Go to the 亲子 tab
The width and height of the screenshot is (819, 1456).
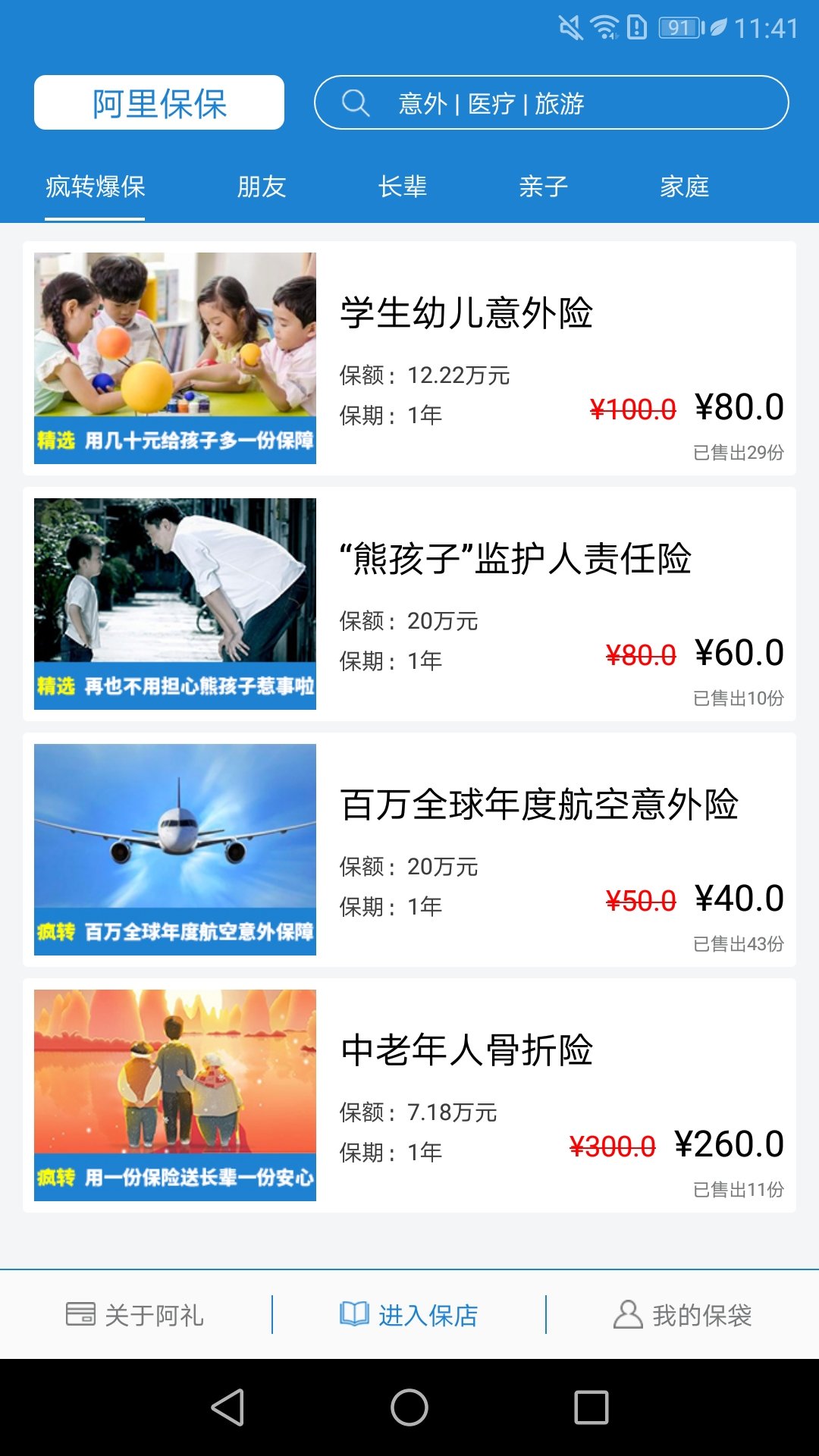pyautogui.click(x=544, y=187)
